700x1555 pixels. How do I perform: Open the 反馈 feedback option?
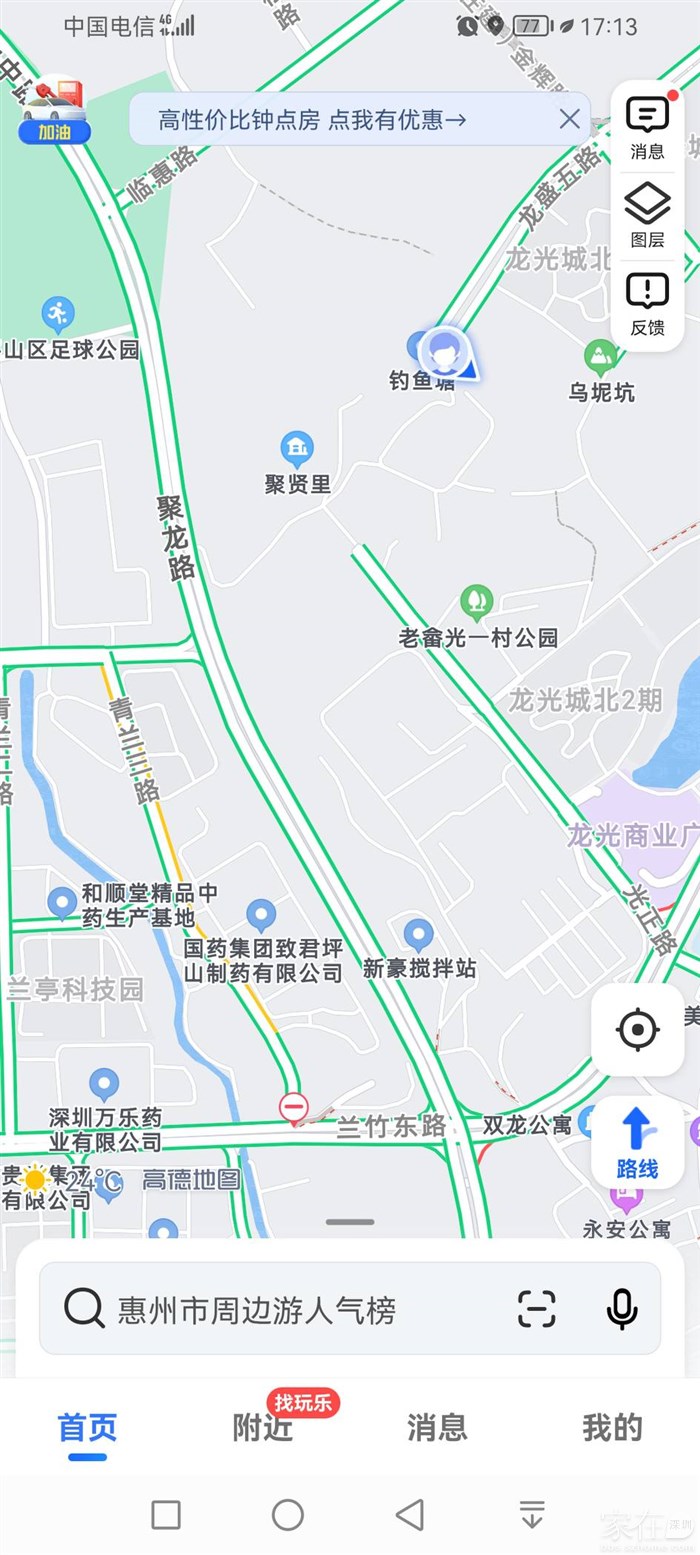tap(647, 303)
